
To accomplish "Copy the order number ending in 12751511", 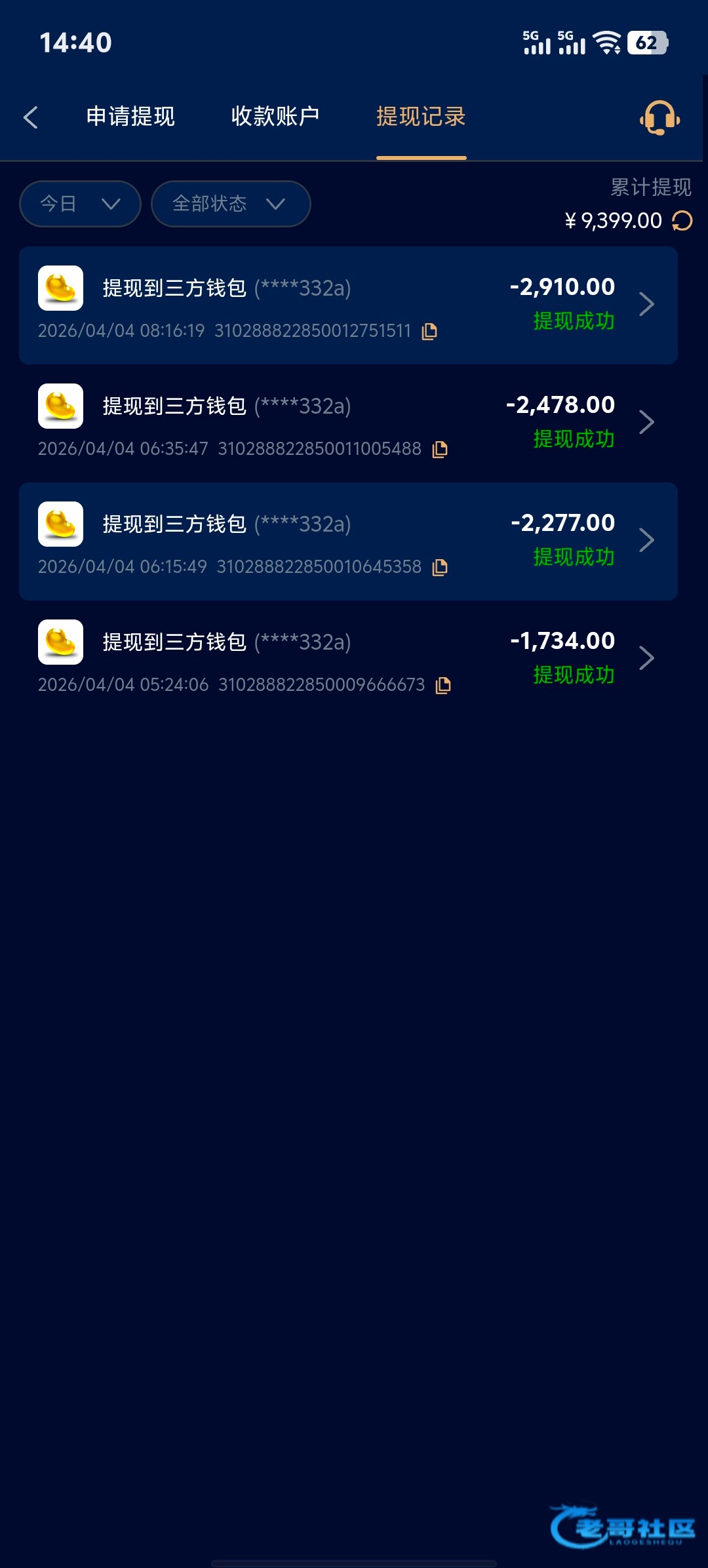I will pyautogui.click(x=429, y=332).
